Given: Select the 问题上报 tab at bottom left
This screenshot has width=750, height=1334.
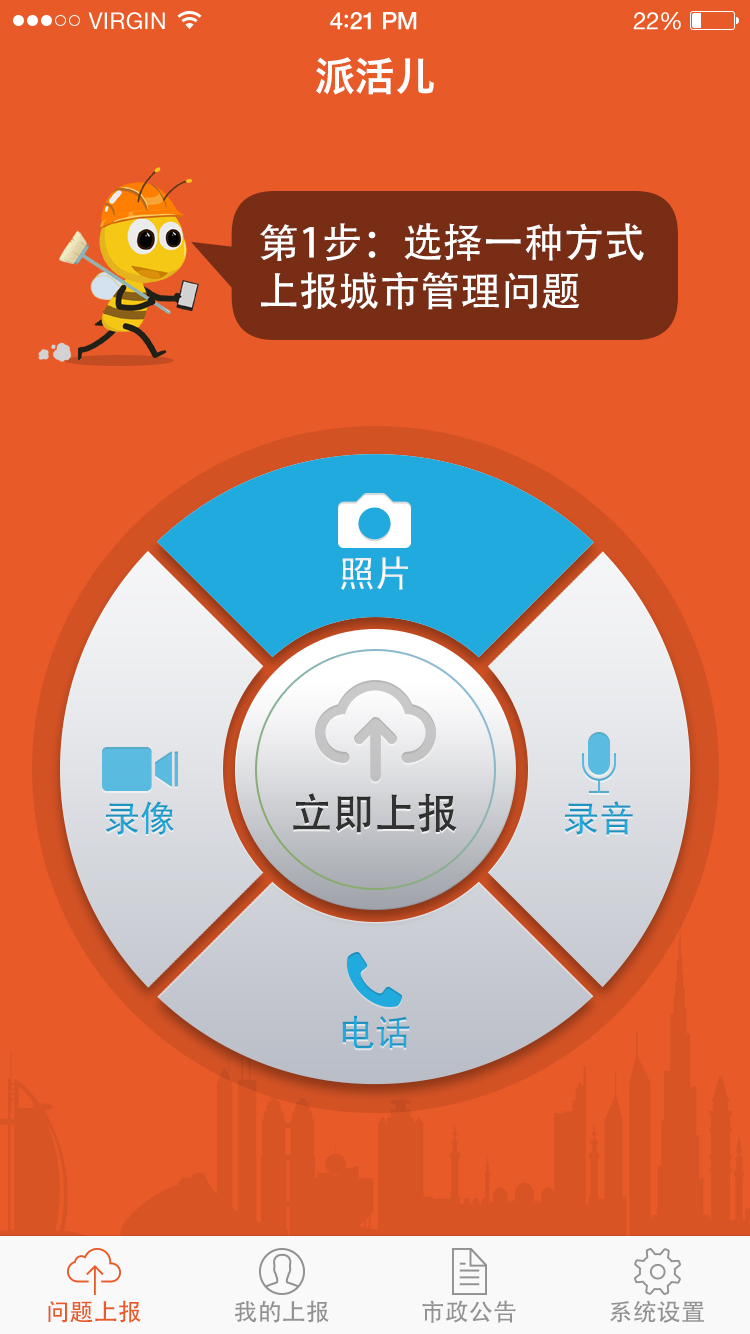Looking at the screenshot, I should click(94, 1290).
